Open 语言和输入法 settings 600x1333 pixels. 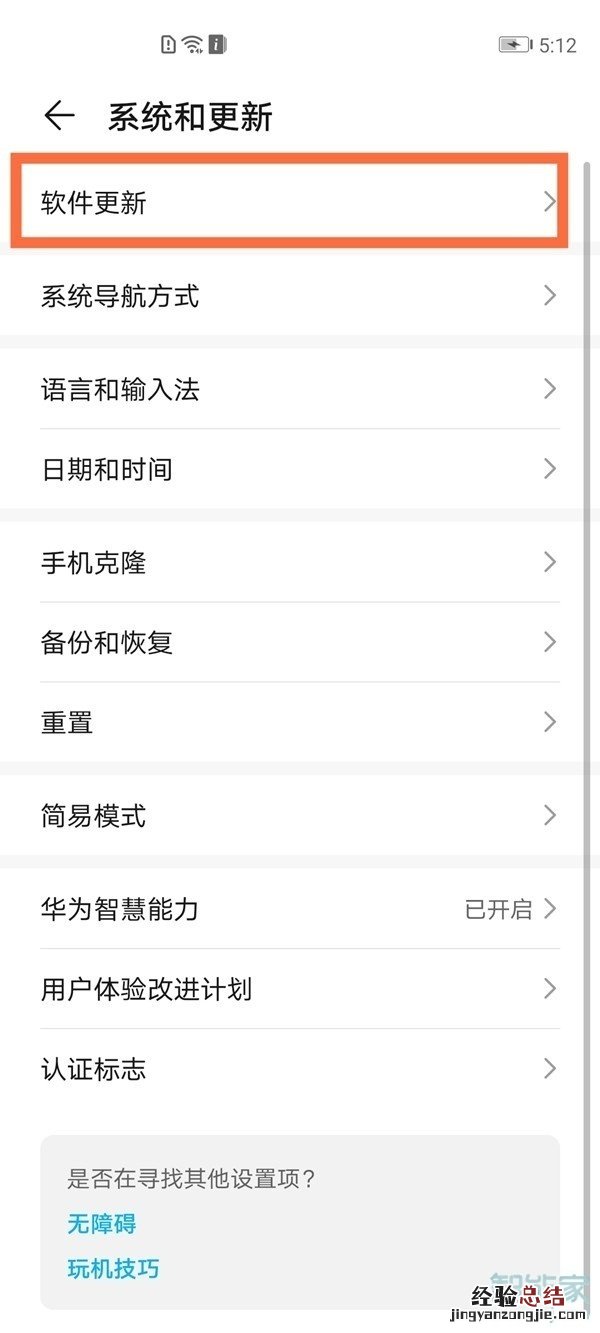[x=290, y=389]
